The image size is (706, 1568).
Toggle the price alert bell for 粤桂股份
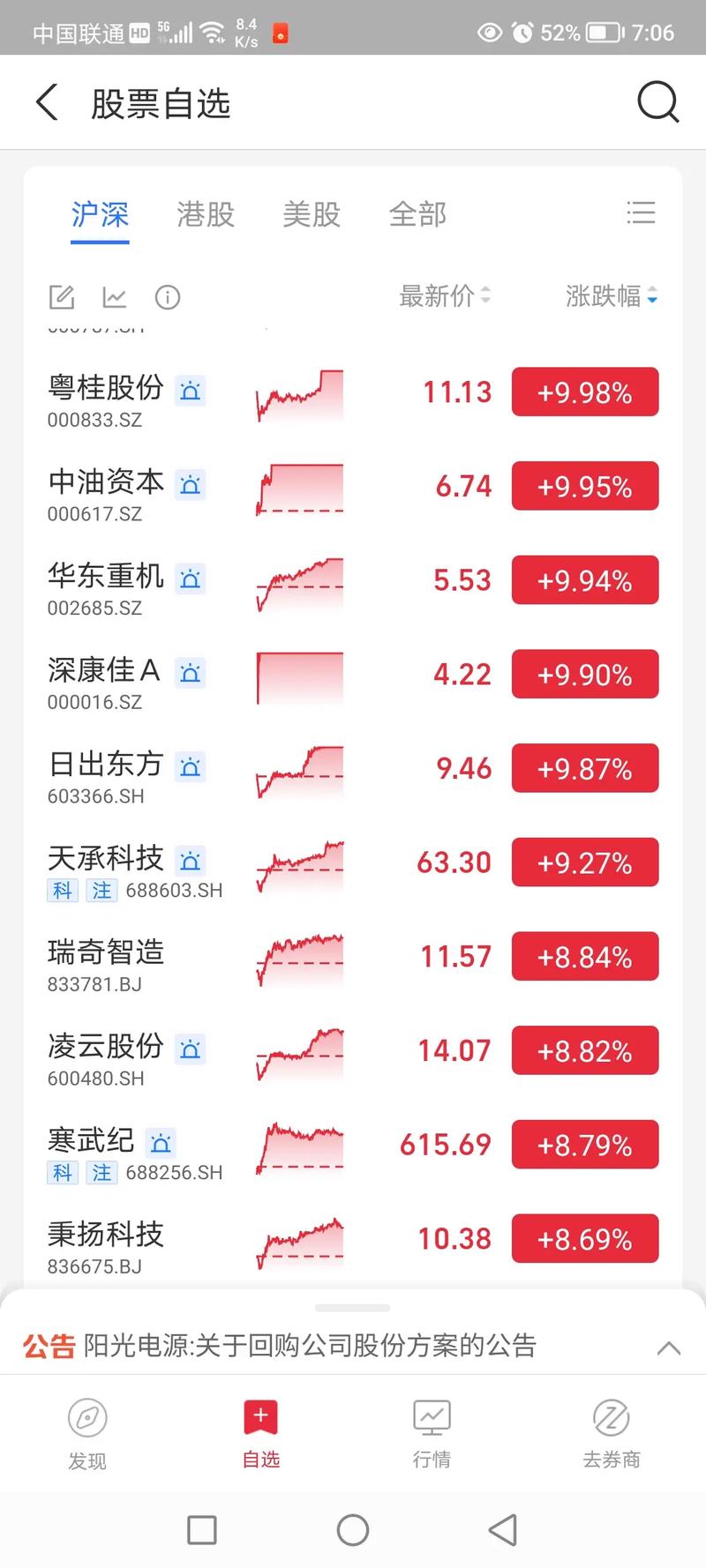tap(190, 390)
